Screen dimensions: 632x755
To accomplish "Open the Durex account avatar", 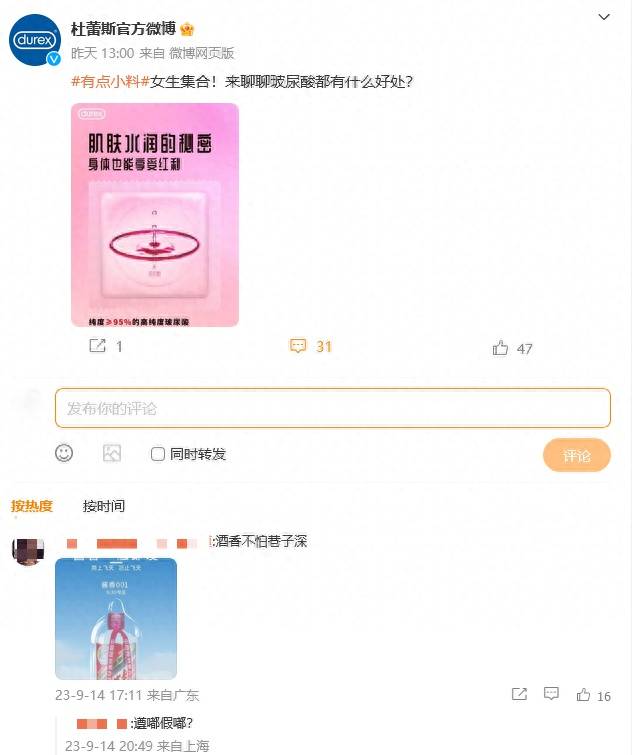I will (x=35, y=40).
